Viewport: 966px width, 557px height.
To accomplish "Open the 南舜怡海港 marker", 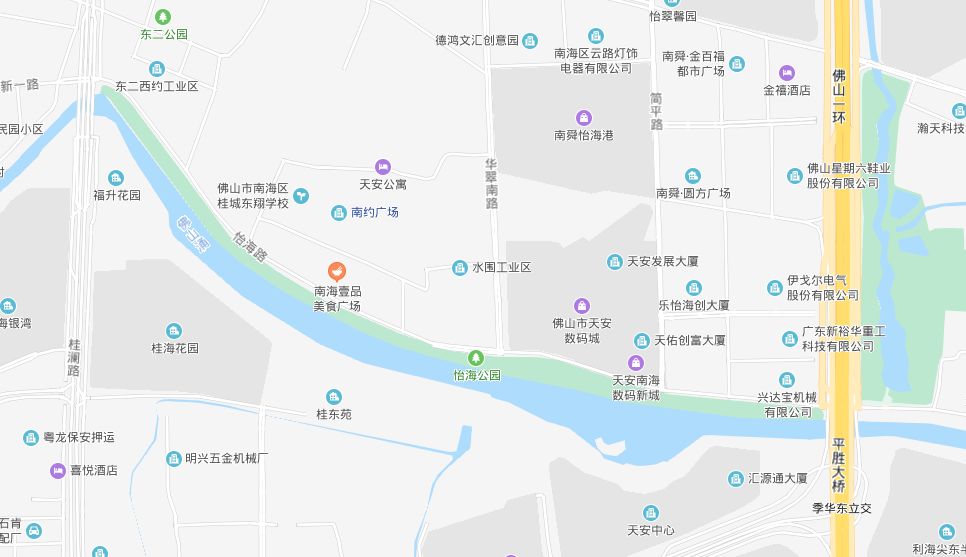I will pos(583,118).
